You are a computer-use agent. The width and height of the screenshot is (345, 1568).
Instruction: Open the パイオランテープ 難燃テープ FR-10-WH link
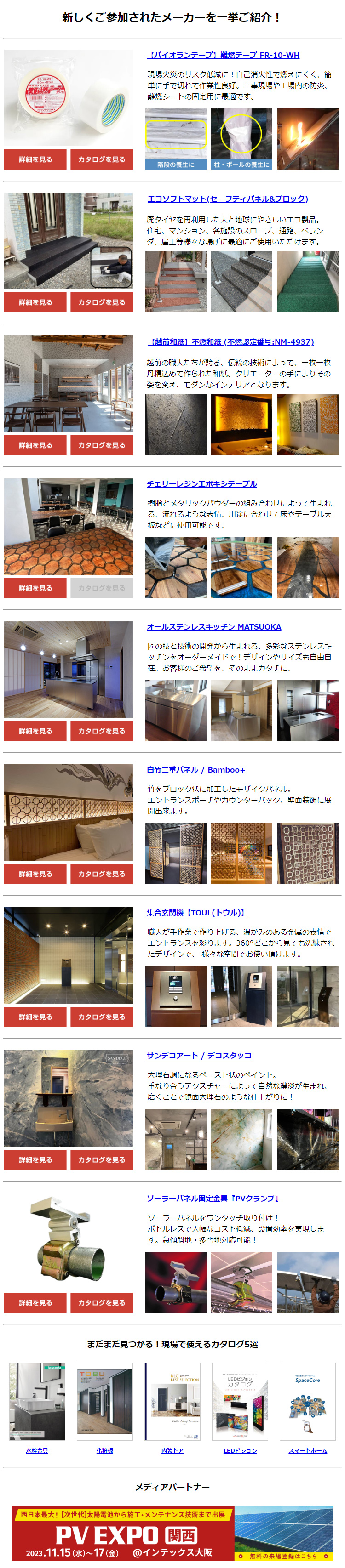point(223,56)
